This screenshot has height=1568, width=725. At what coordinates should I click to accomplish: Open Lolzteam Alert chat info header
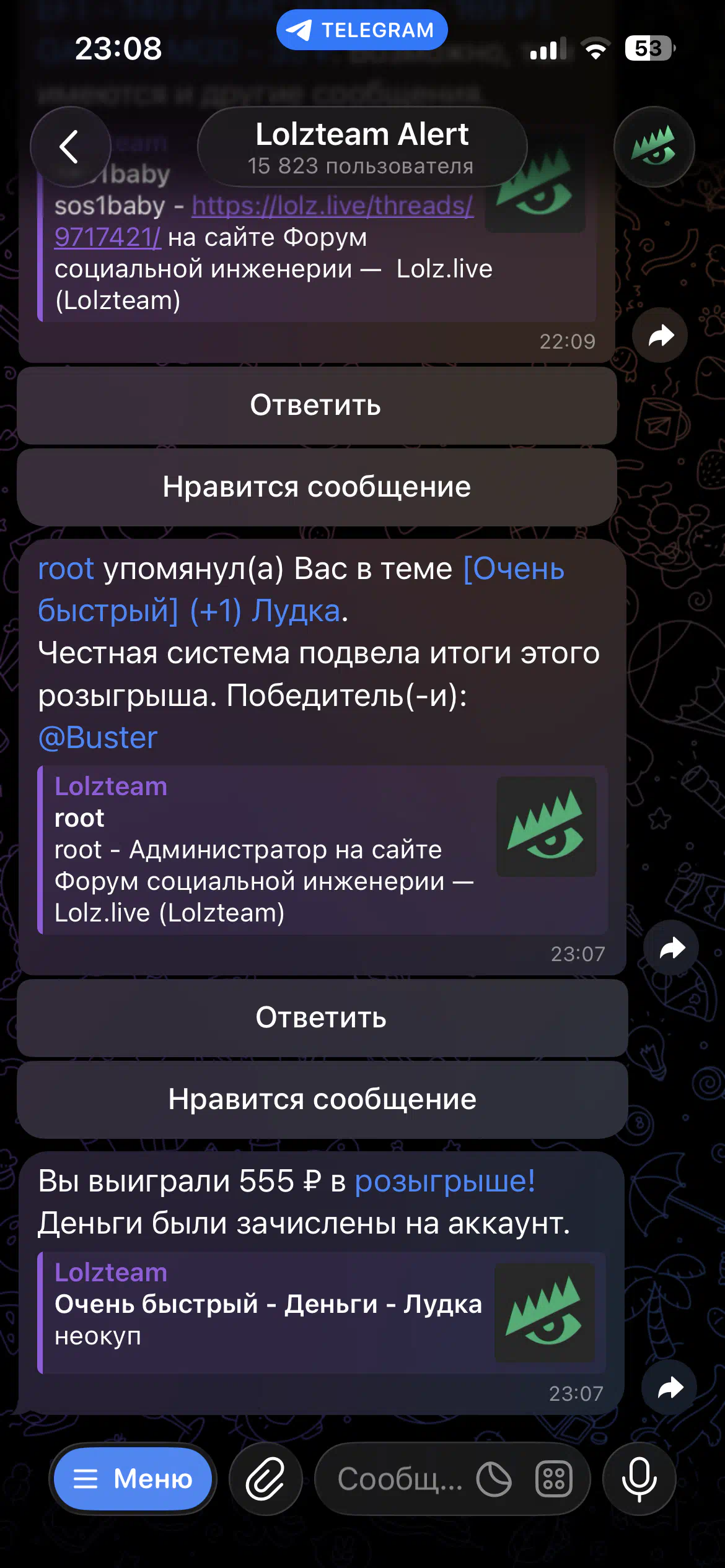click(362, 147)
